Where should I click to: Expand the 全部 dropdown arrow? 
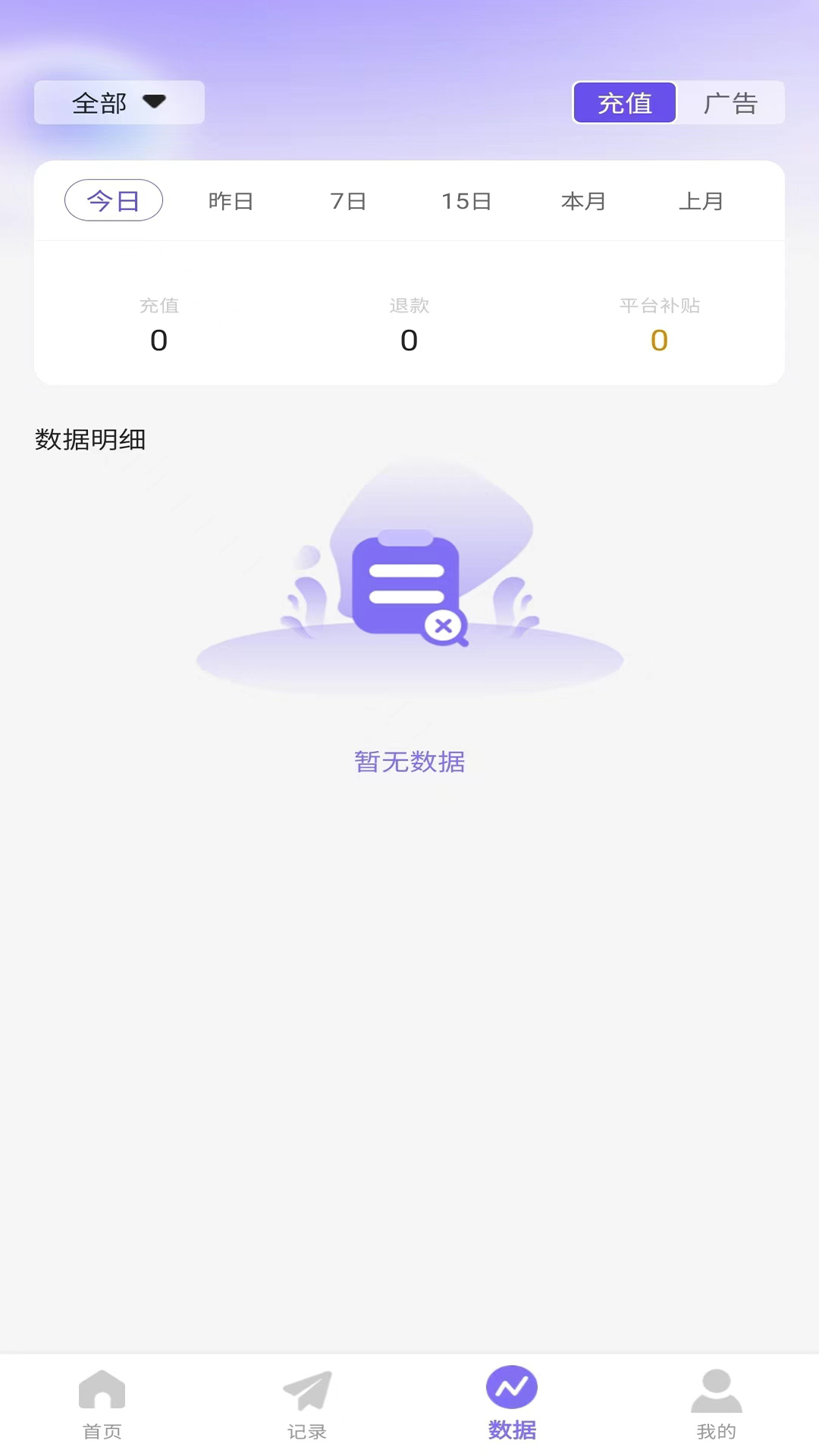pos(155,102)
